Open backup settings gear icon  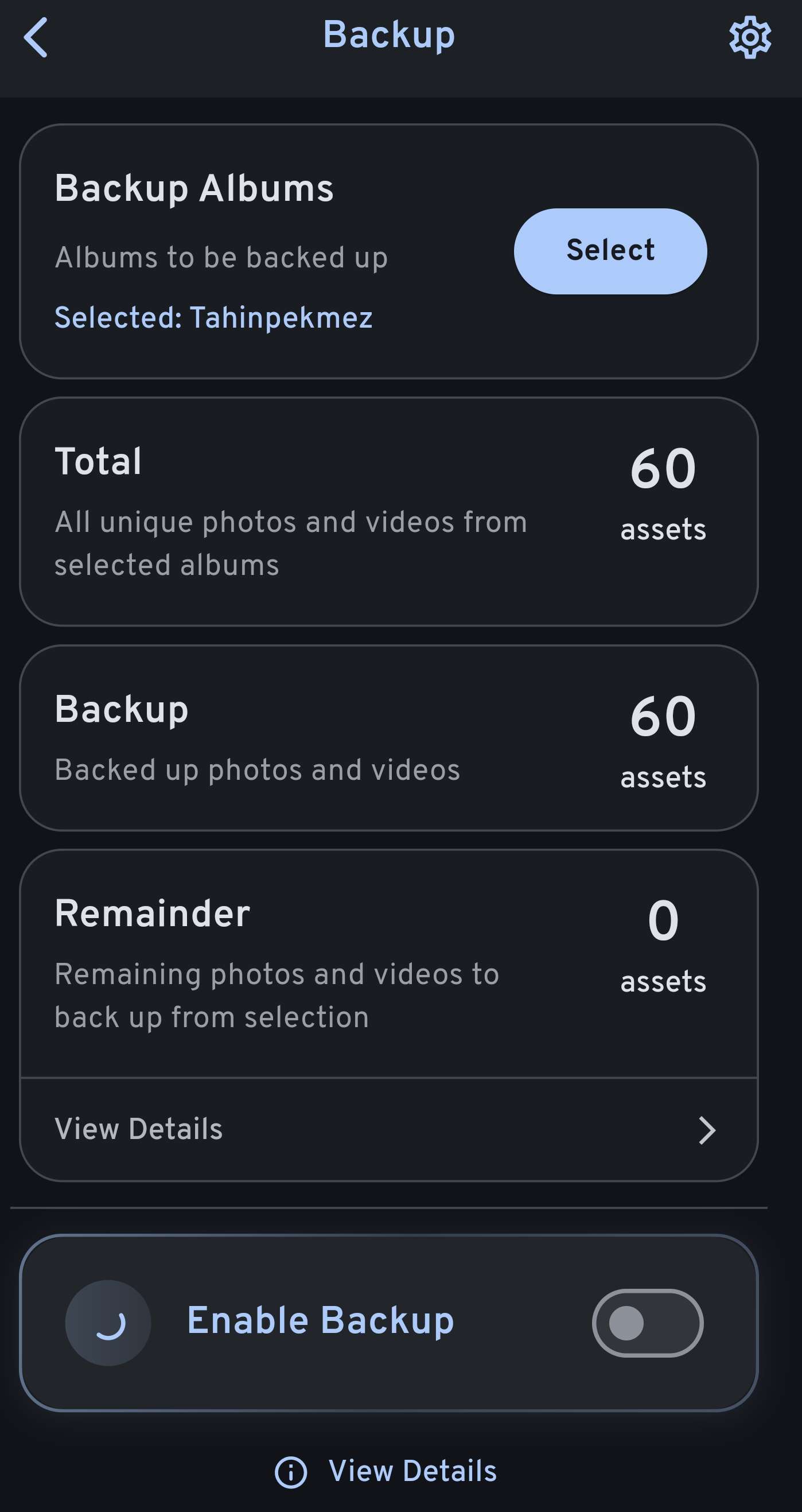(750, 37)
